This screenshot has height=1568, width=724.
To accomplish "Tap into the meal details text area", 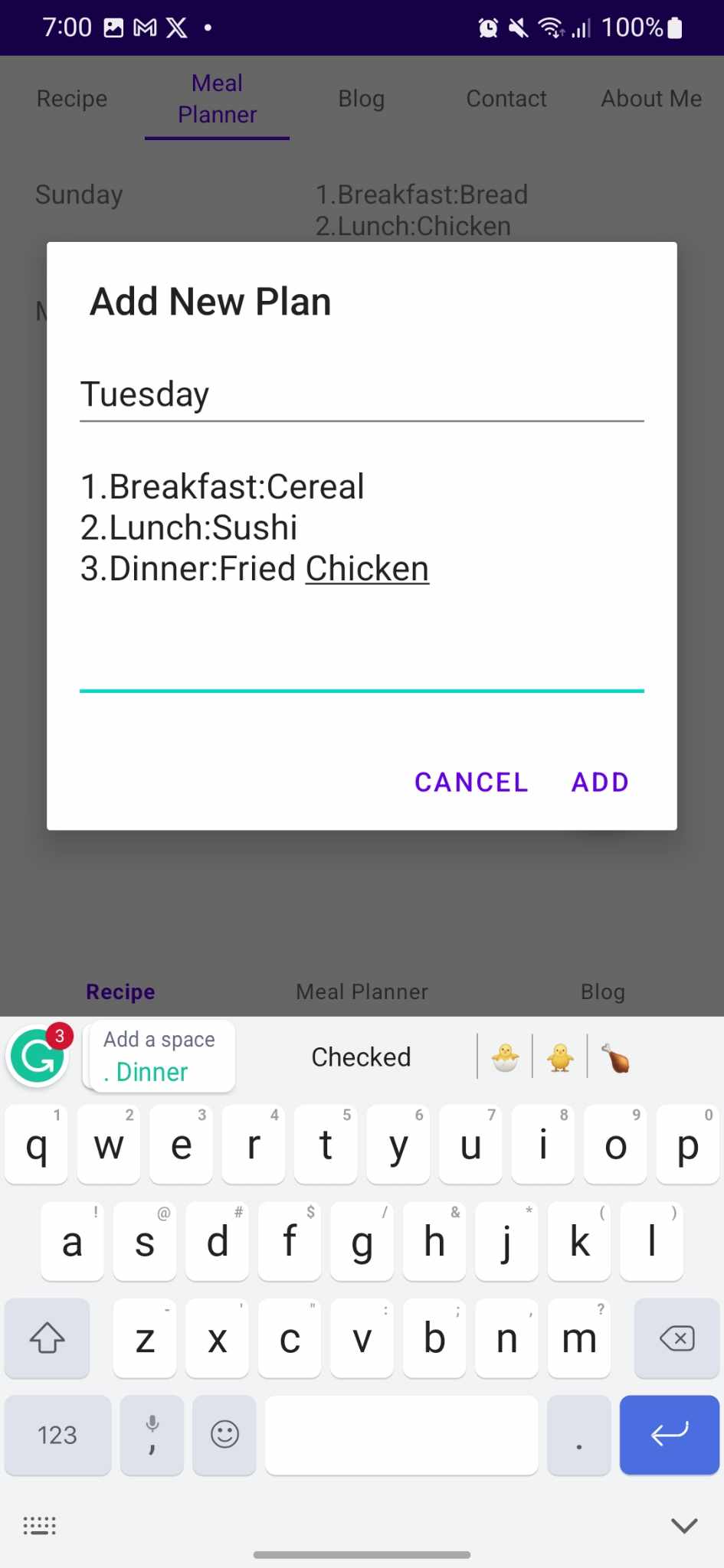I will 362,570.
